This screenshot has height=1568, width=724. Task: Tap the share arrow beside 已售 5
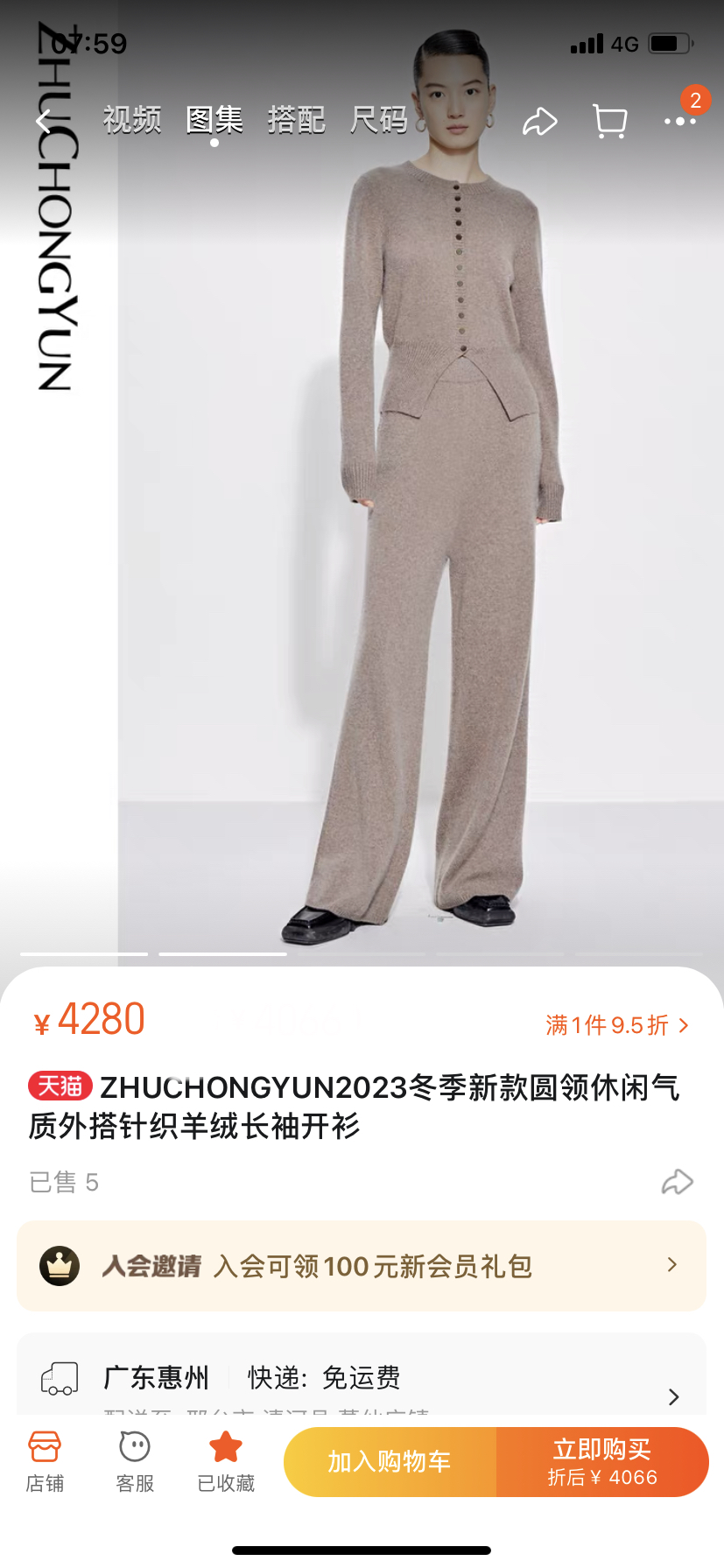pyautogui.click(x=677, y=1182)
